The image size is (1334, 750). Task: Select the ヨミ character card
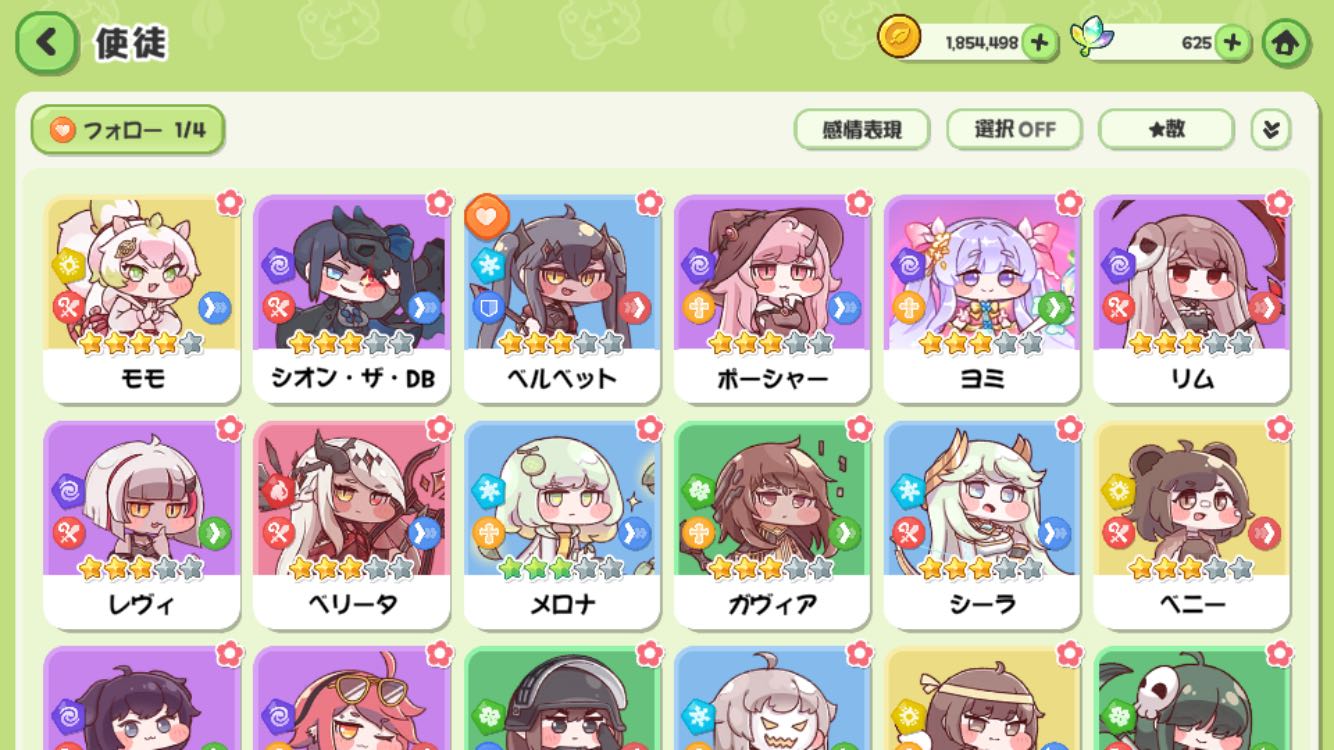pos(982,298)
